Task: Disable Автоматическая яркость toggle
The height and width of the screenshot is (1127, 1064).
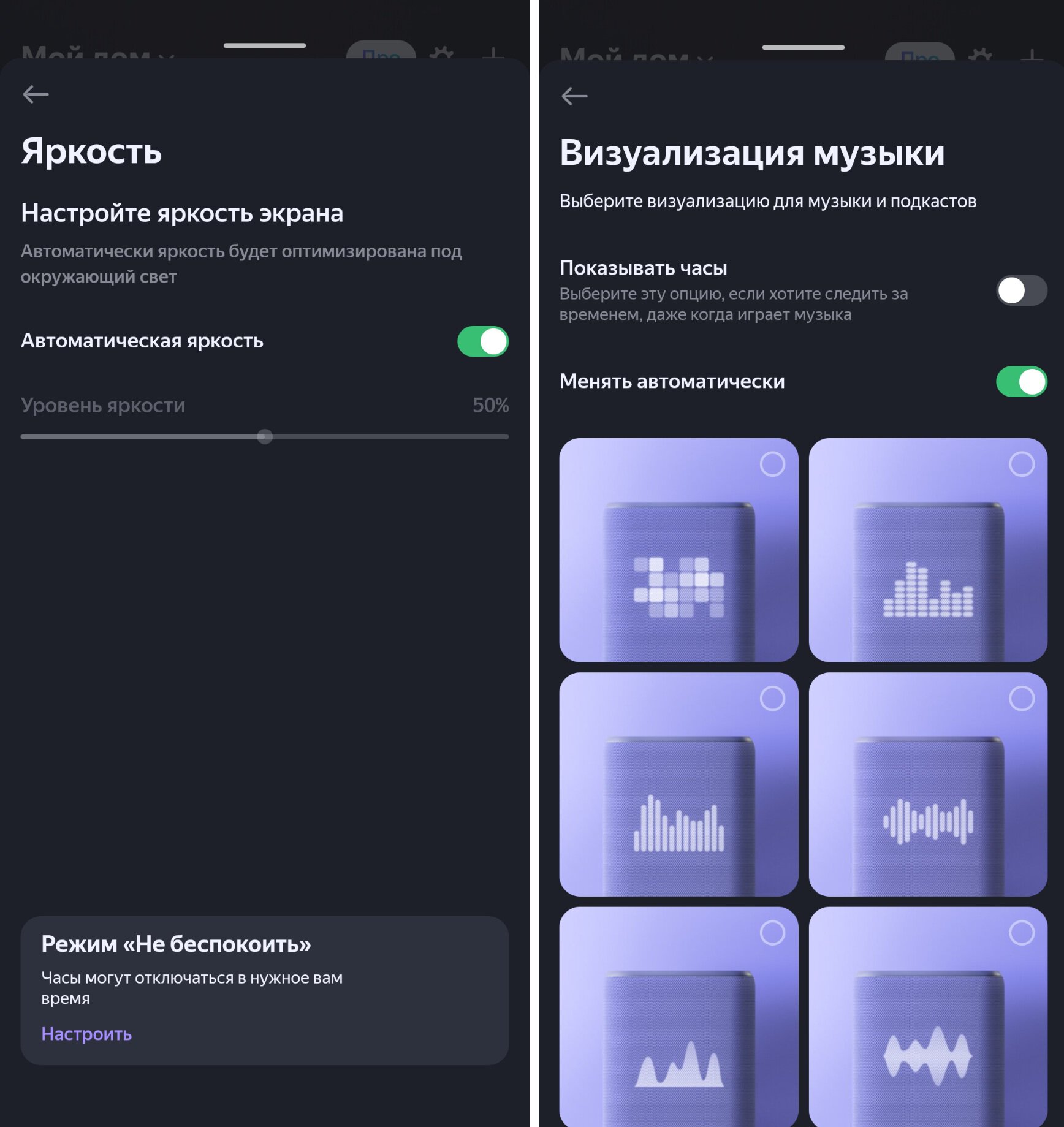Action: [482, 341]
